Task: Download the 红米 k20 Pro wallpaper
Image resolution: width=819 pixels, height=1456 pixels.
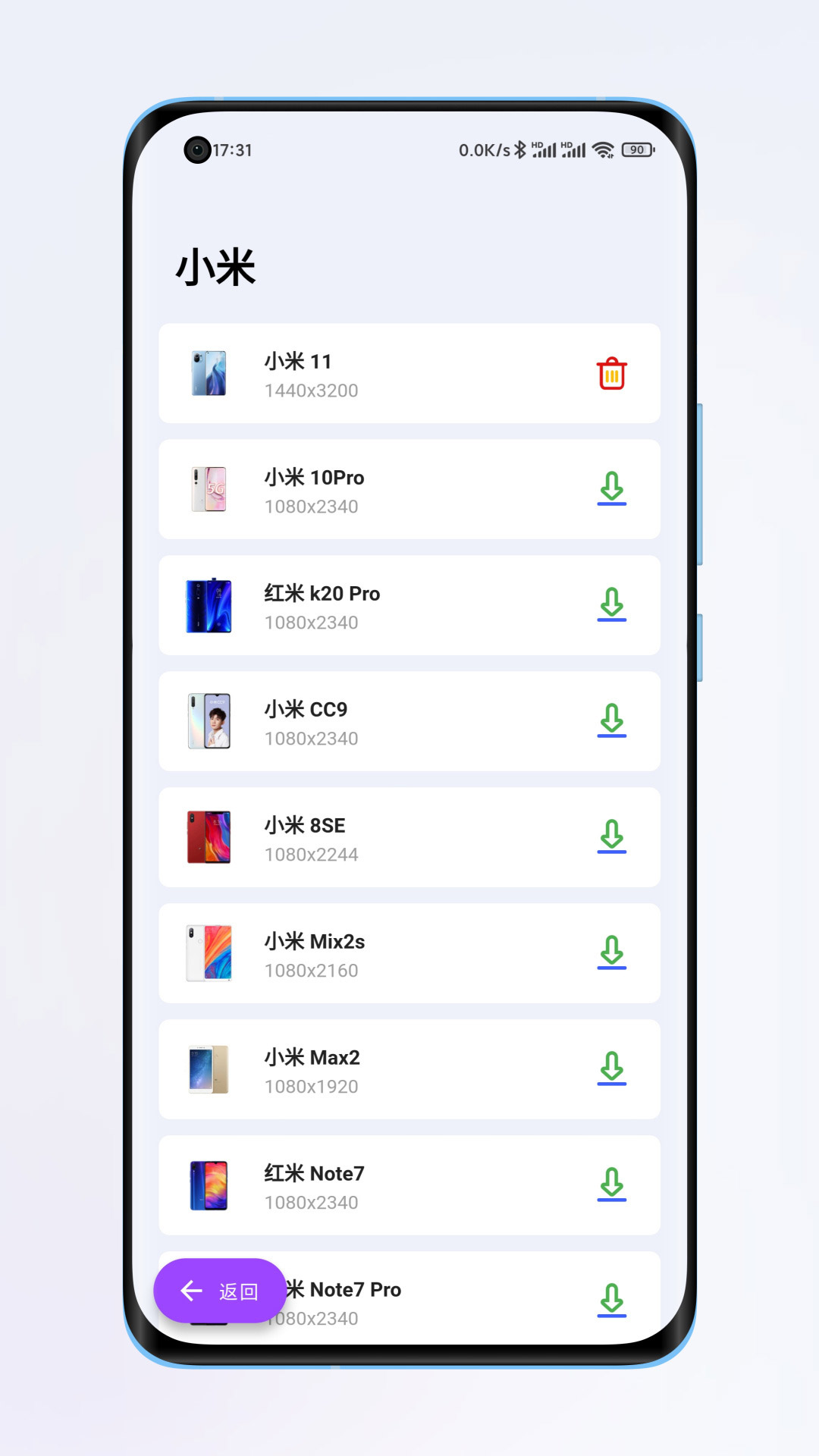Action: [611, 605]
